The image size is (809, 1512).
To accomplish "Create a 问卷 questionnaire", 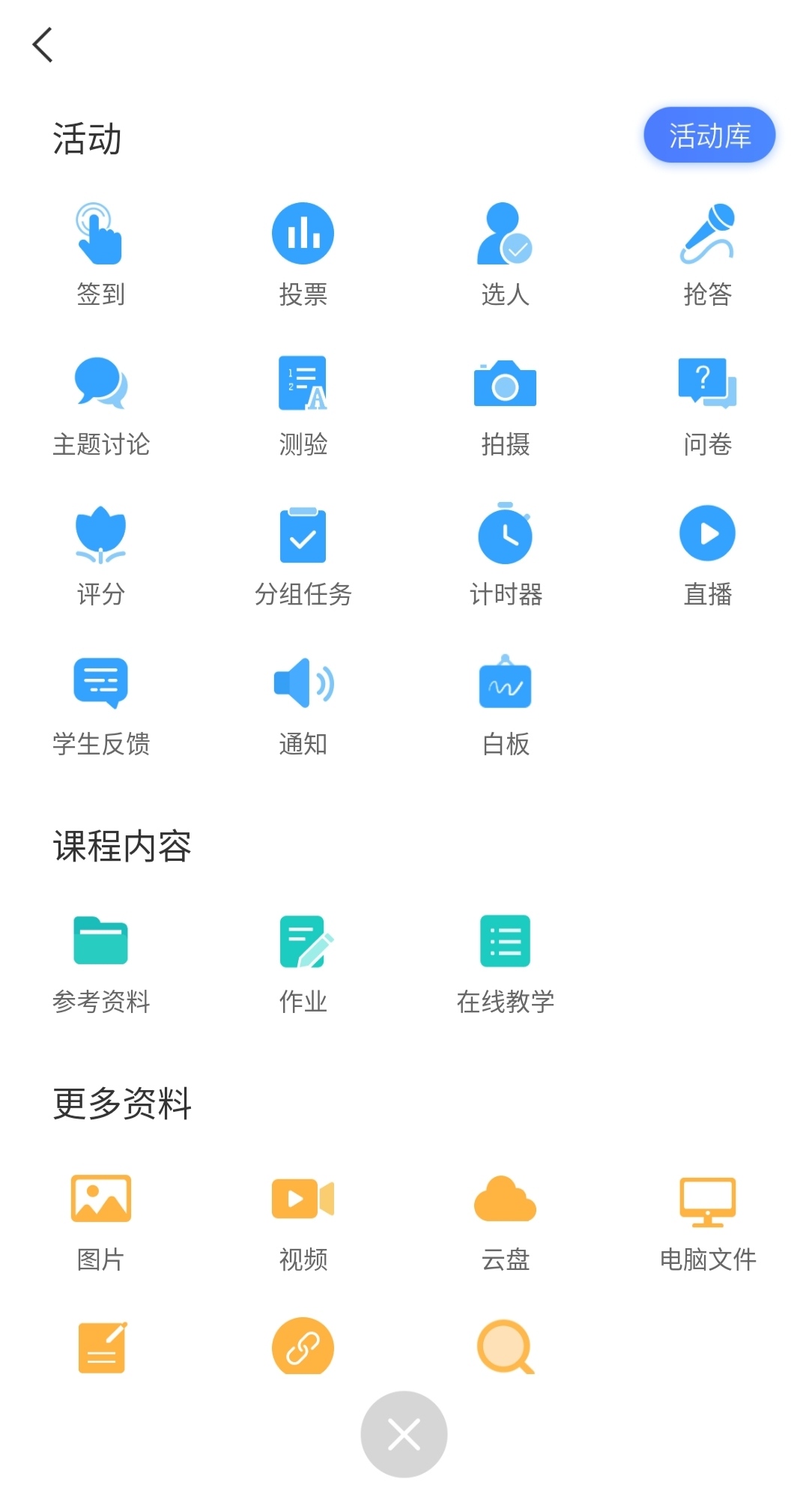I will point(707,405).
